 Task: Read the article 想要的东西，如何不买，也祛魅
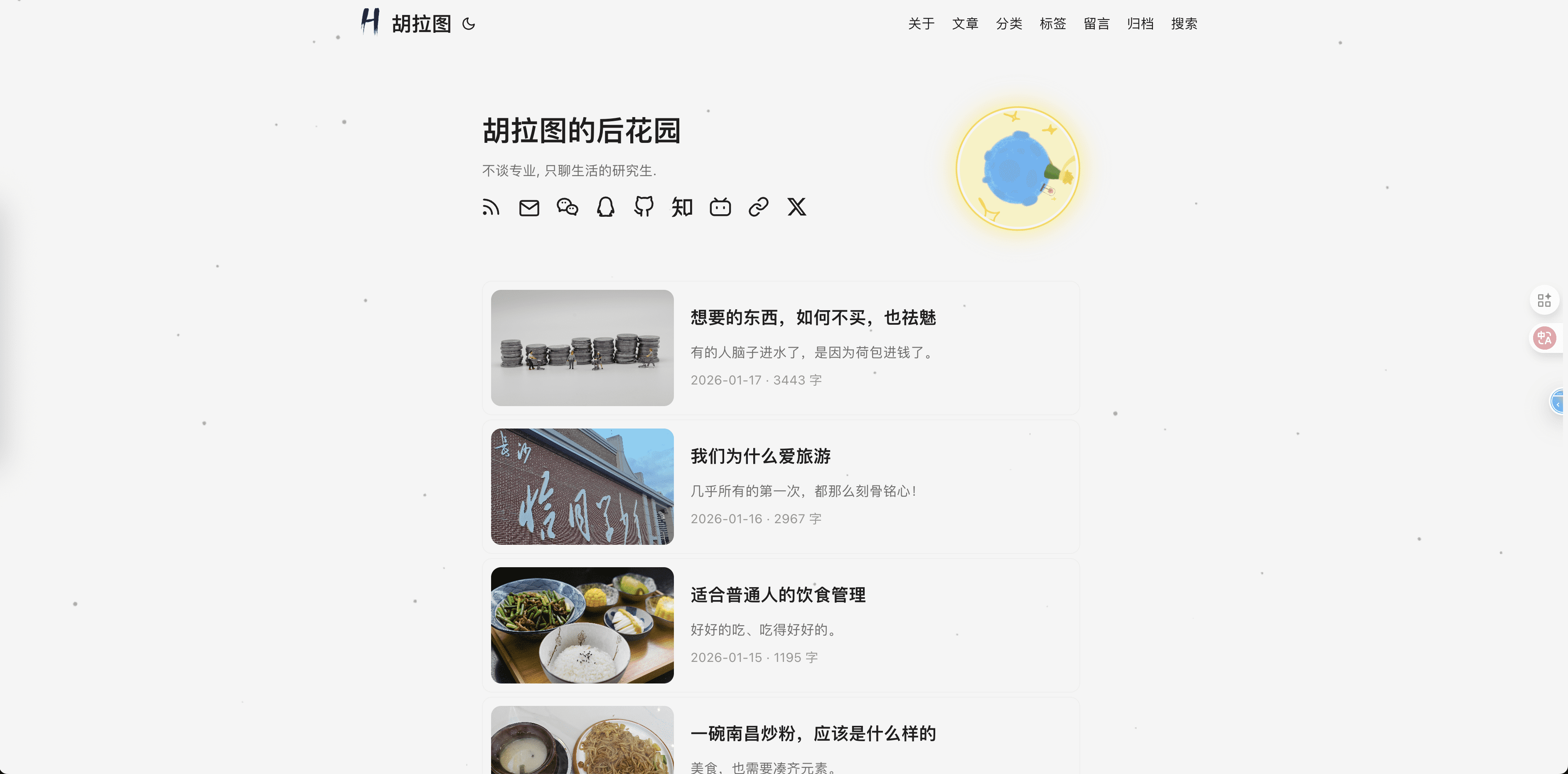click(x=813, y=318)
